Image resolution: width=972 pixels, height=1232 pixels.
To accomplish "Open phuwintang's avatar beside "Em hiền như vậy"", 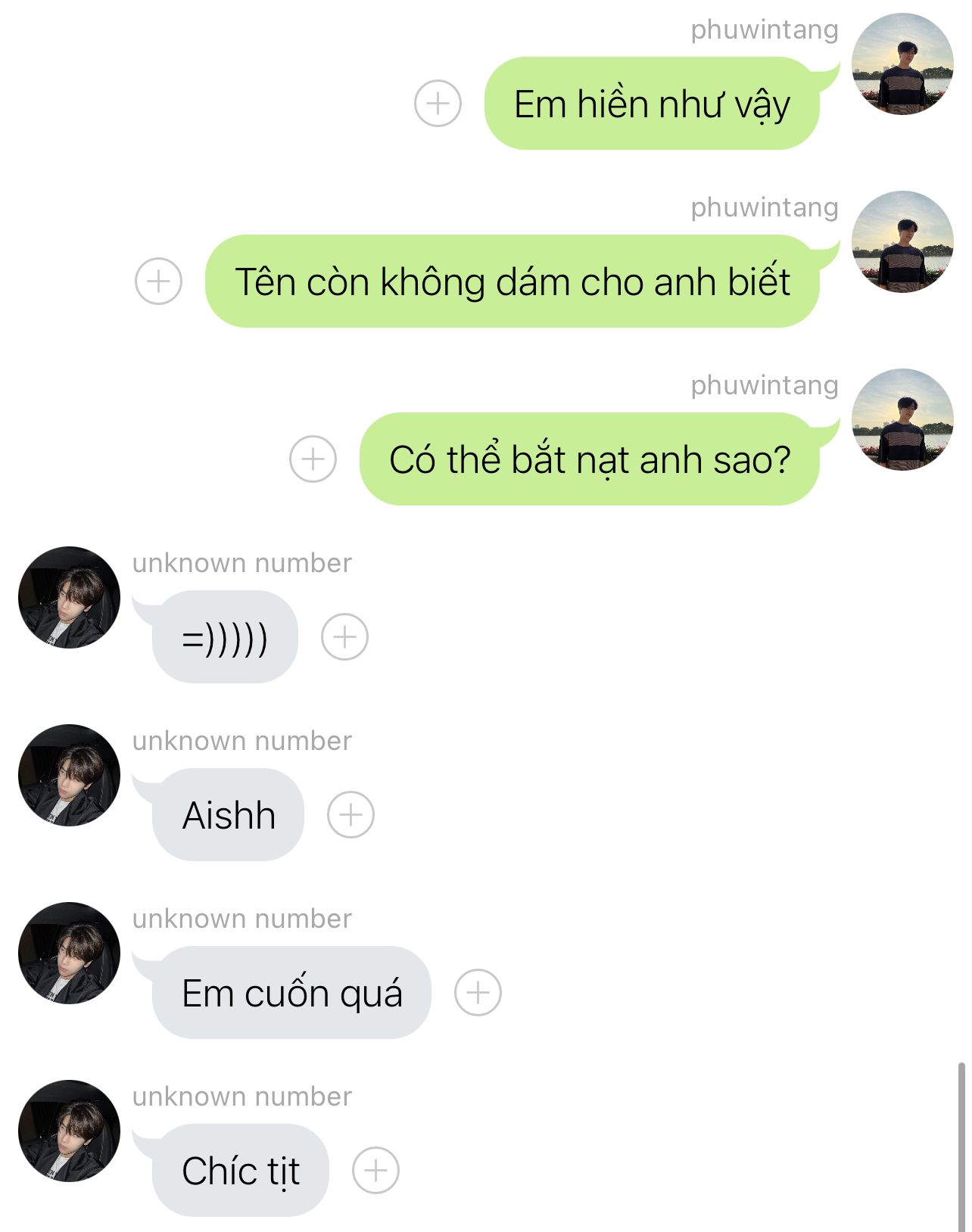I will pyautogui.click(x=902, y=64).
